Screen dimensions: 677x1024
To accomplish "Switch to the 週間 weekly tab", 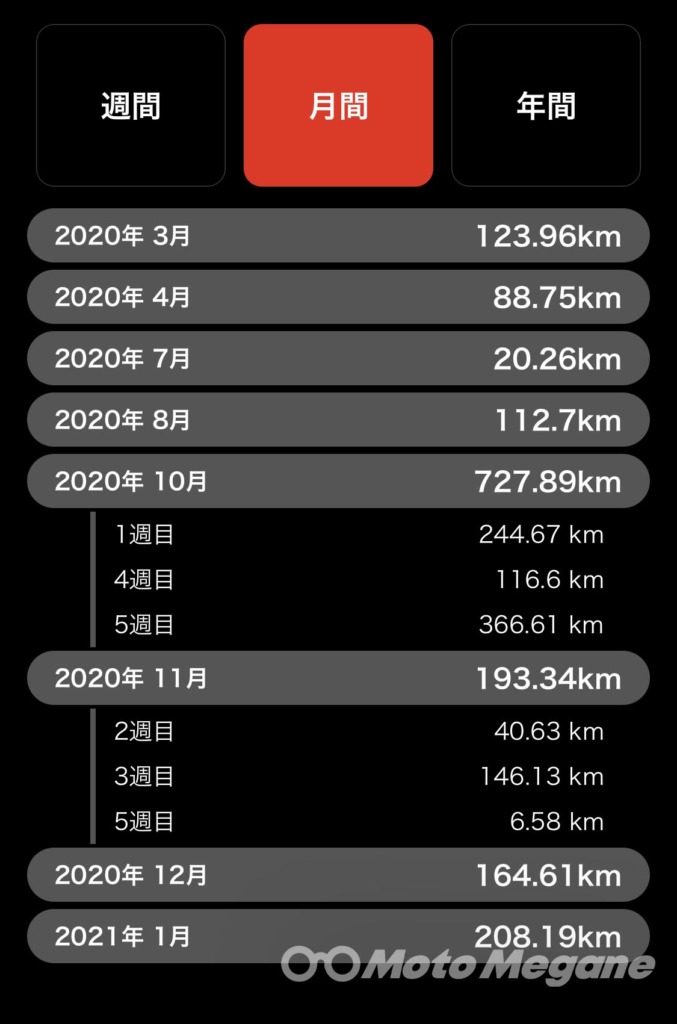I will pos(131,106).
